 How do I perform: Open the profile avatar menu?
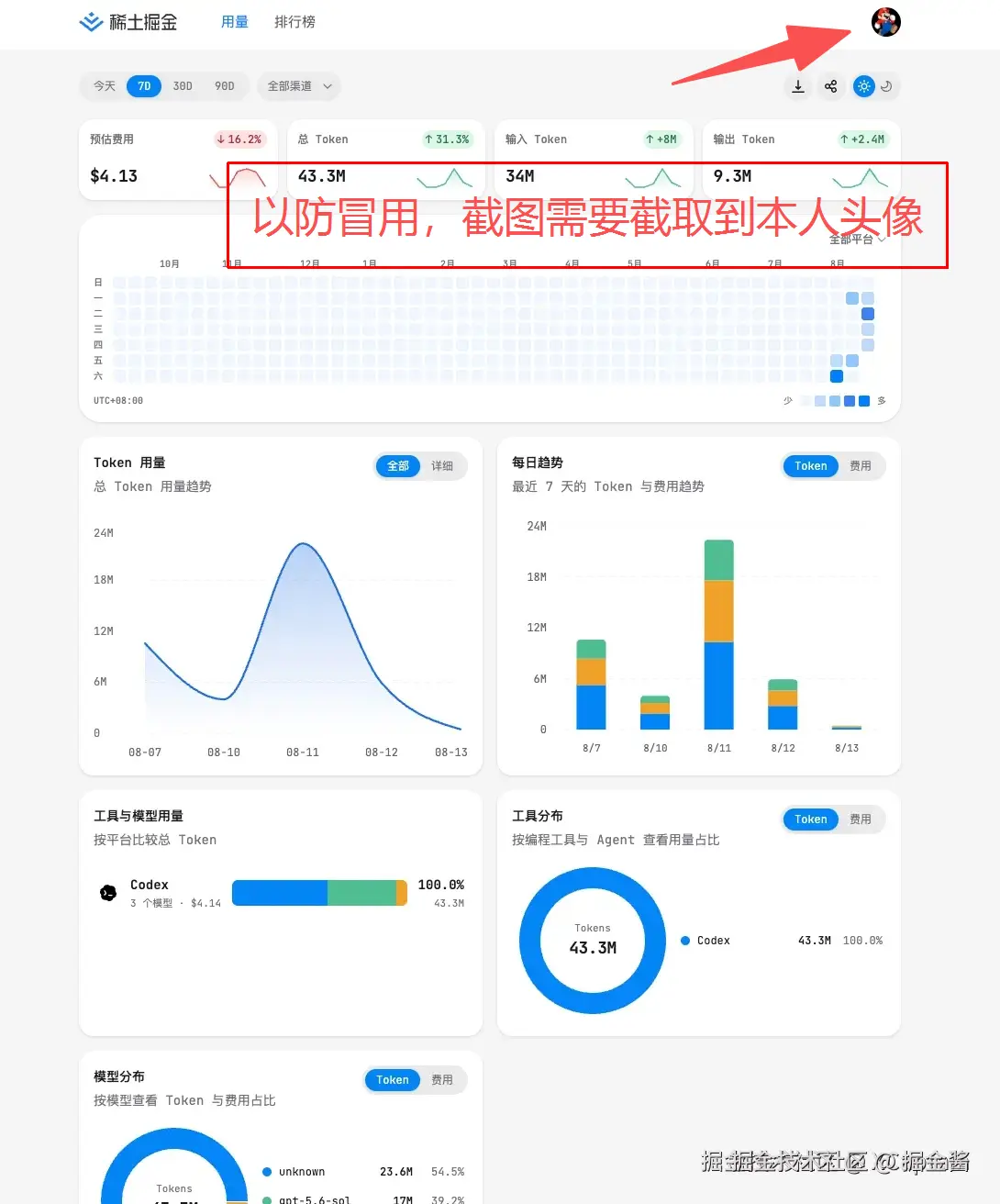tap(885, 22)
